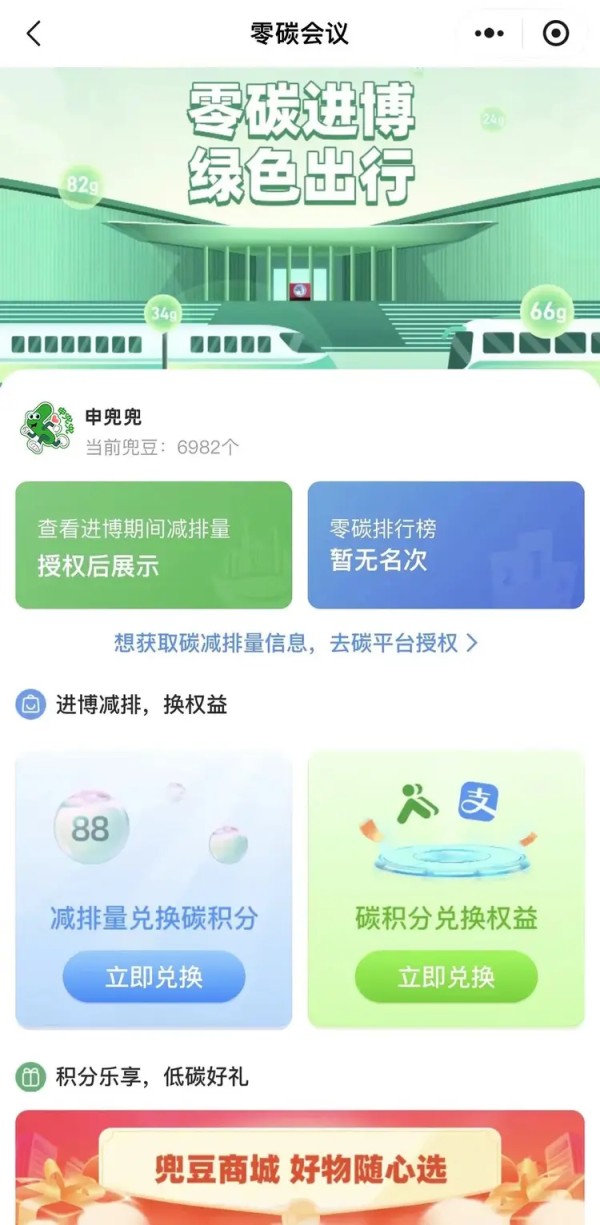Image resolution: width=600 pixels, height=1225 pixels.
Task: Go back using the header arrow
Action: pyautogui.click(x=34, y=33)
